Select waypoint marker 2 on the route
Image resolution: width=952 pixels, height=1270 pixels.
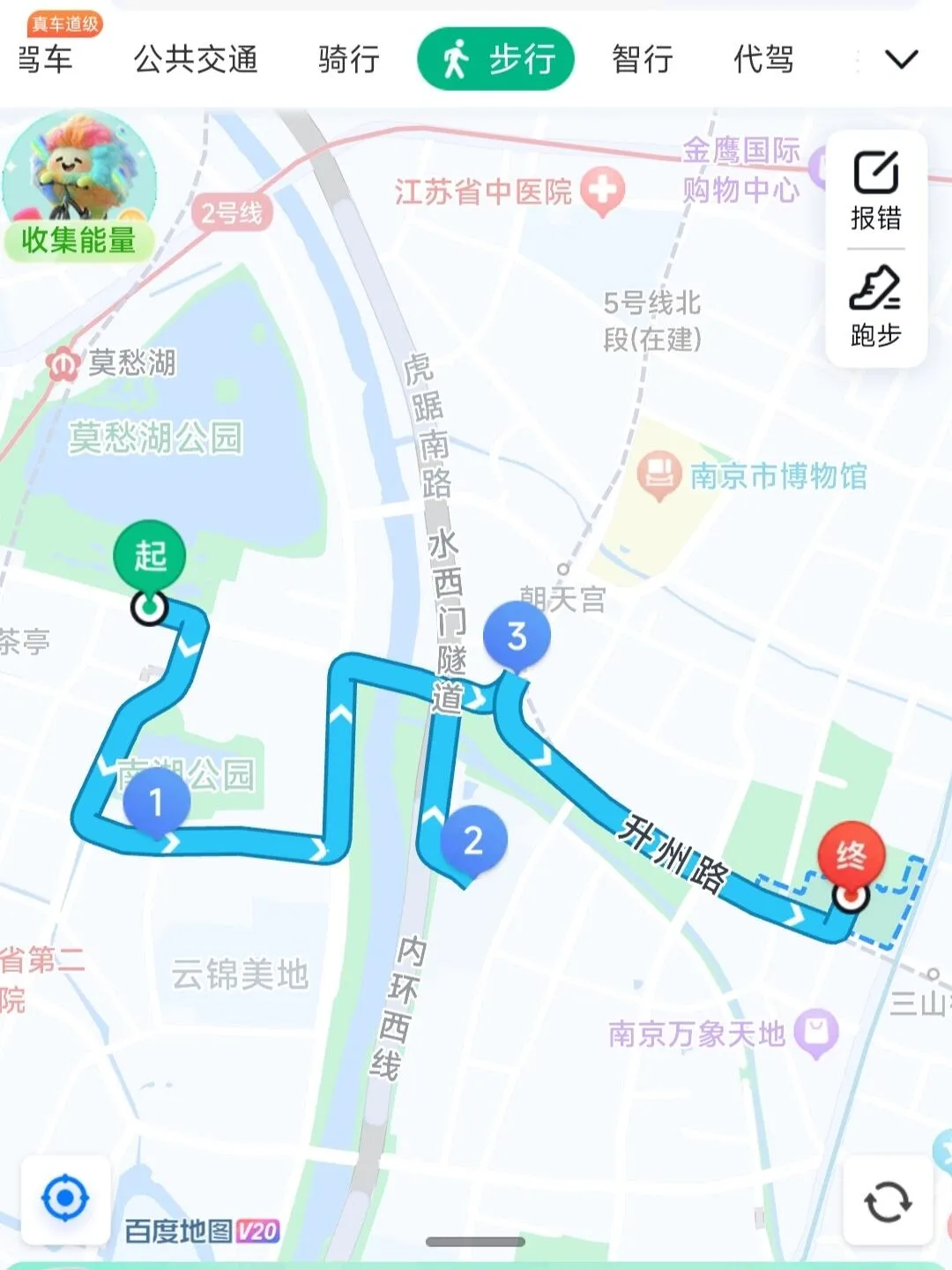tap(473, 840)
